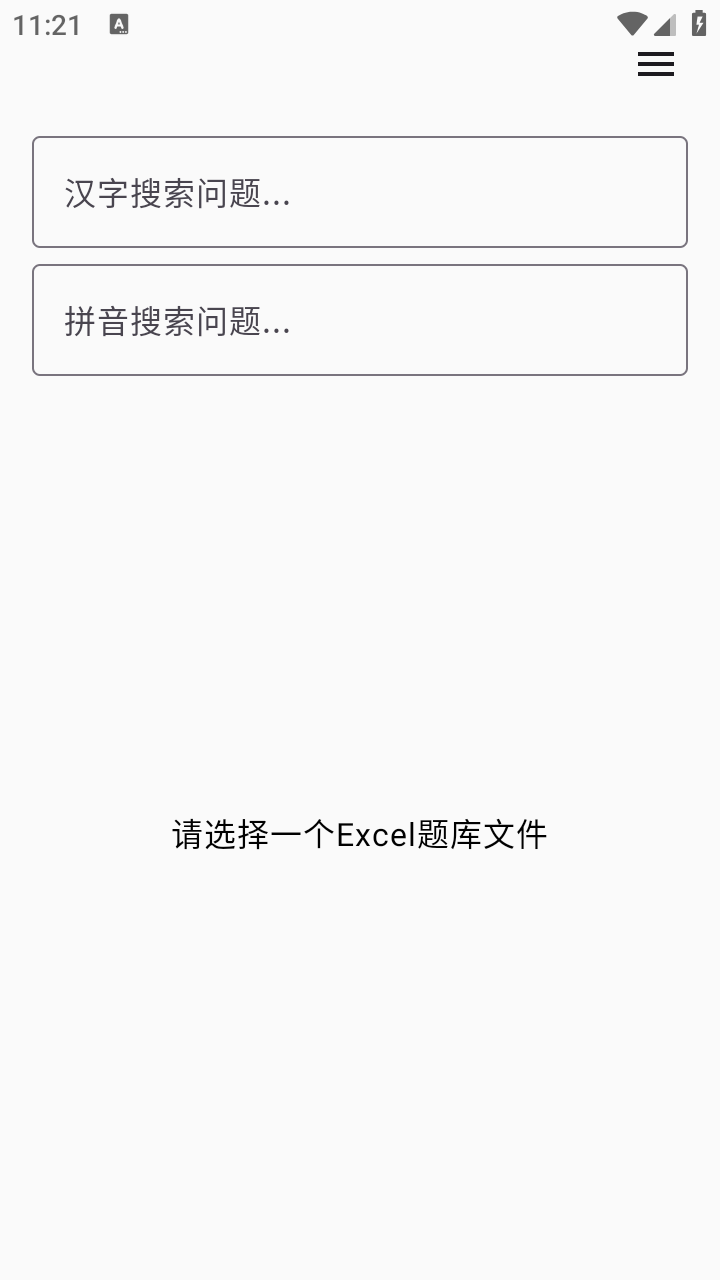Click inside the second search input
This screenshot has width=720, height=1280.
click(359, 319)
